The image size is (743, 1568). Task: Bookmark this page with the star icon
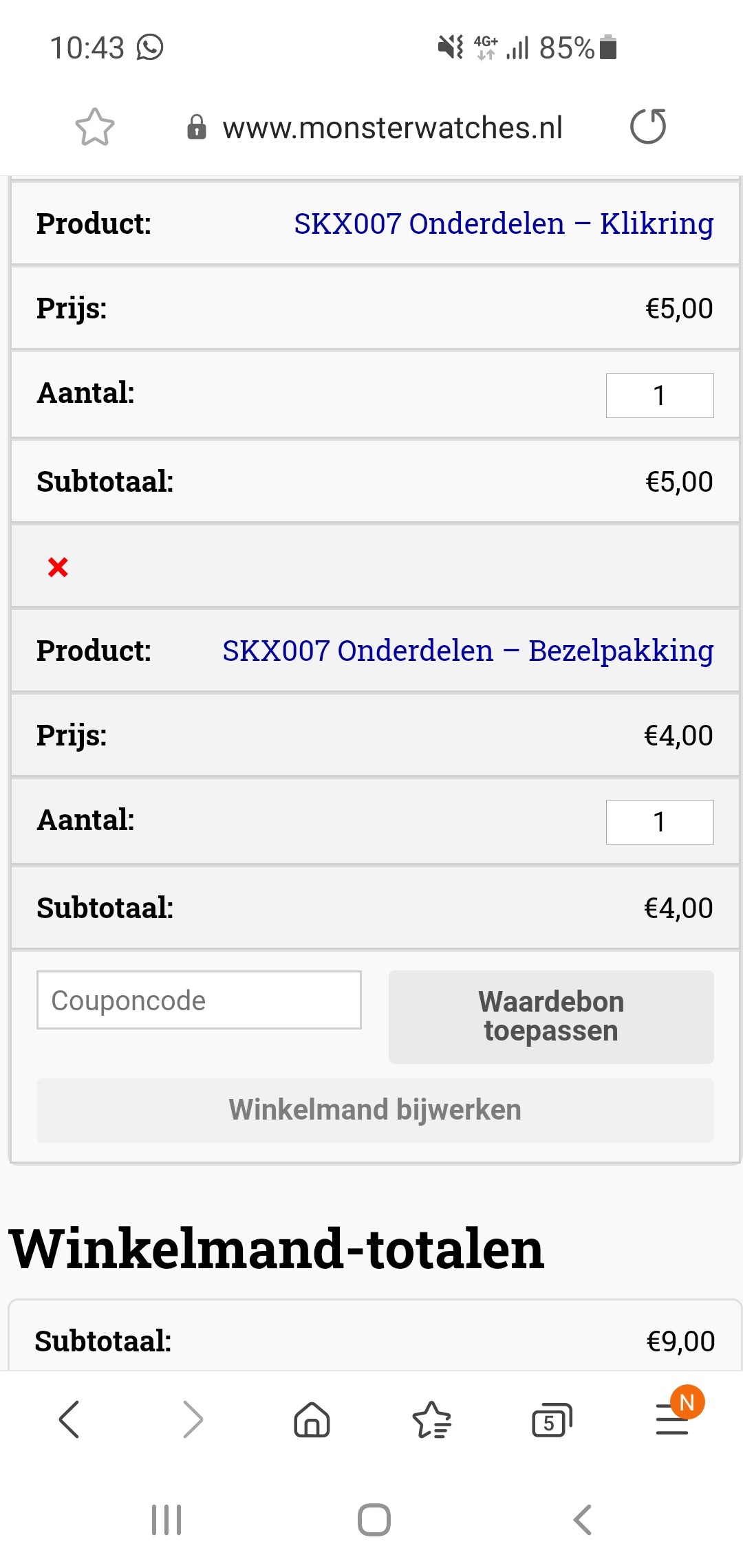(94, 127)
